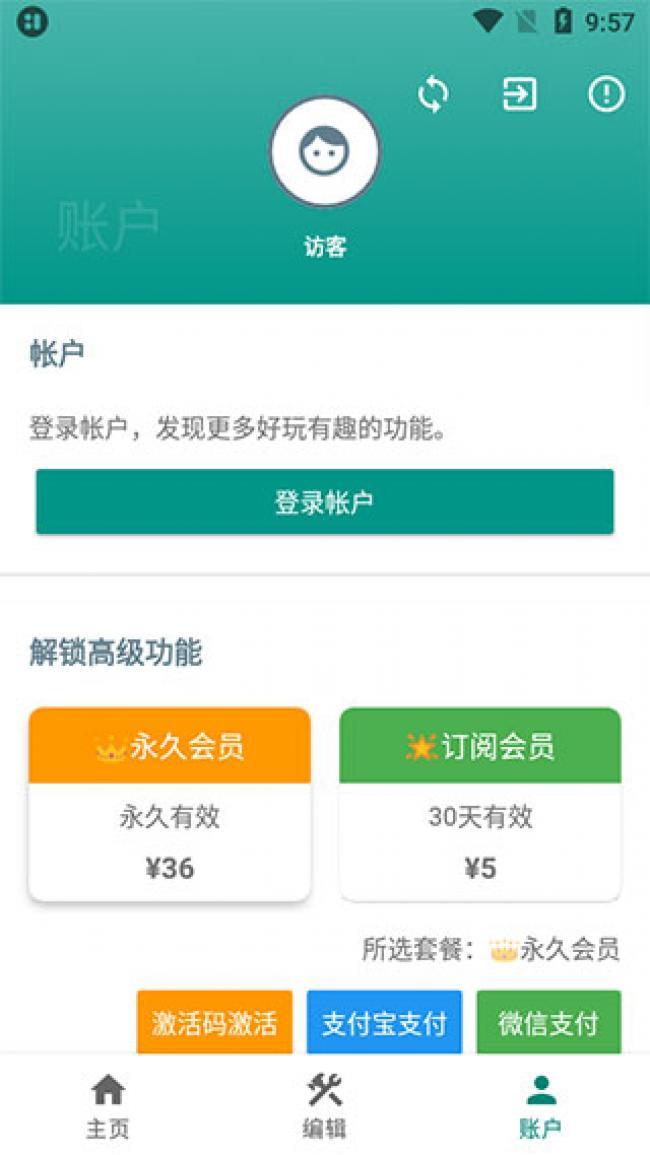
Task: Open the info alert icon
Action: [x=606, y=95]
